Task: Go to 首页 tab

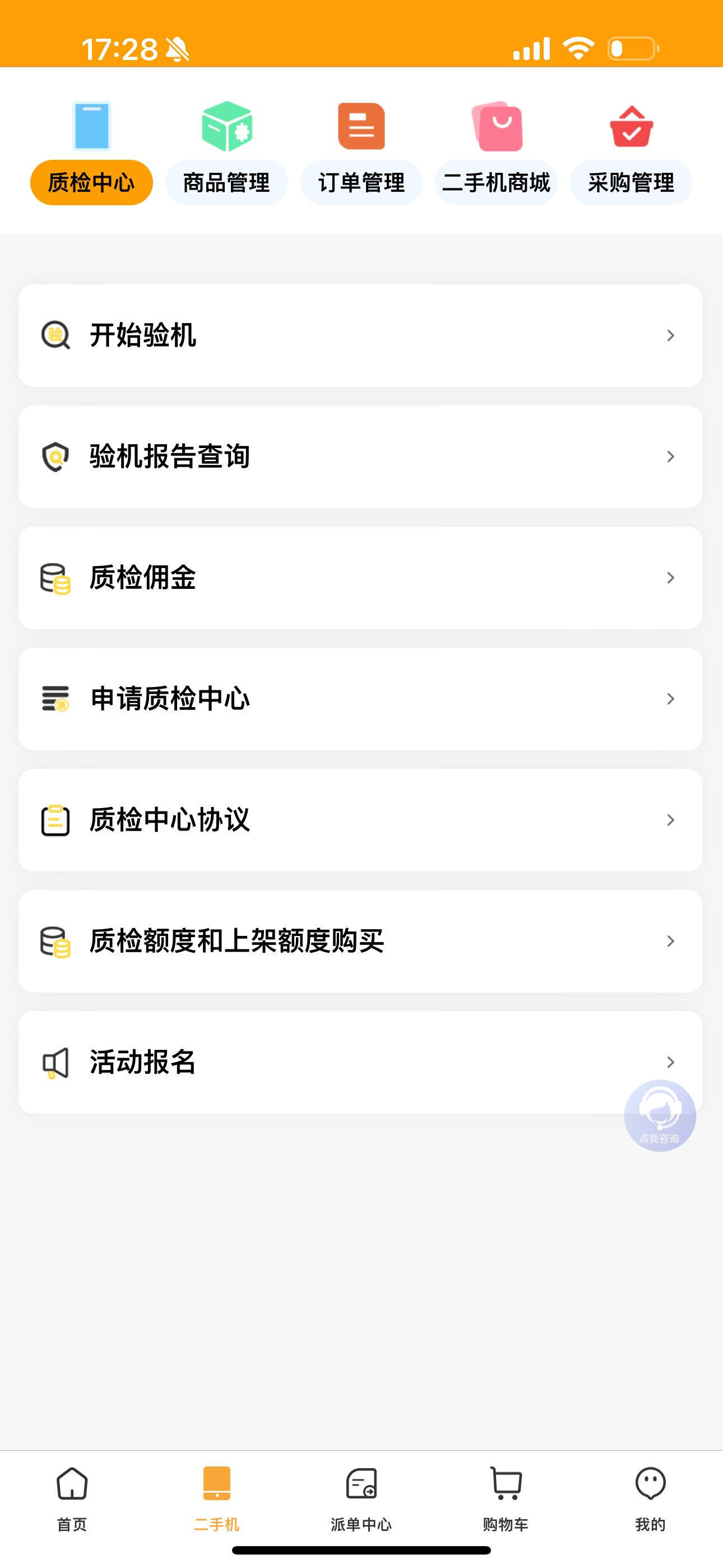Action: (x=72, y=1499)
